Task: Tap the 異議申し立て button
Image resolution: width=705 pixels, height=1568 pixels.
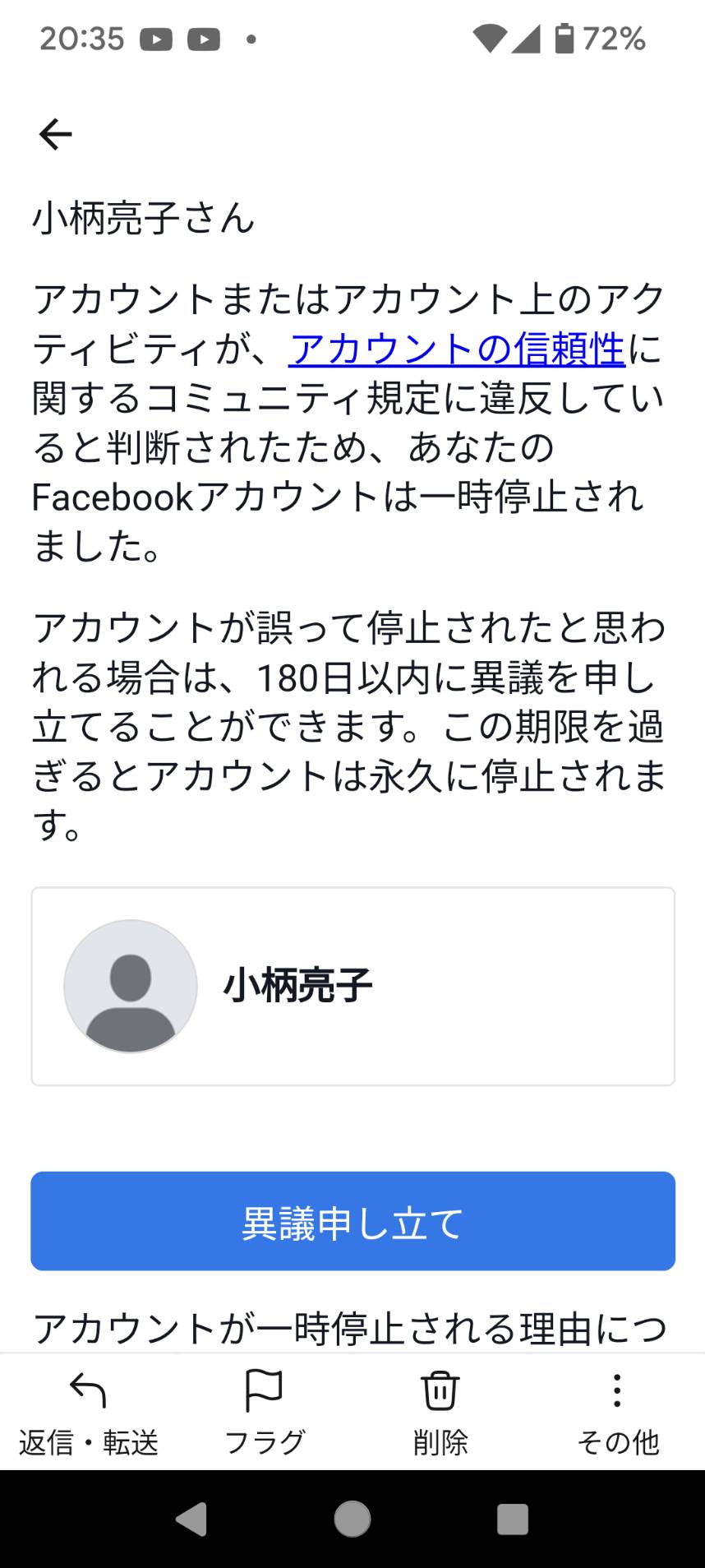Action: (x=352, y=1221)
